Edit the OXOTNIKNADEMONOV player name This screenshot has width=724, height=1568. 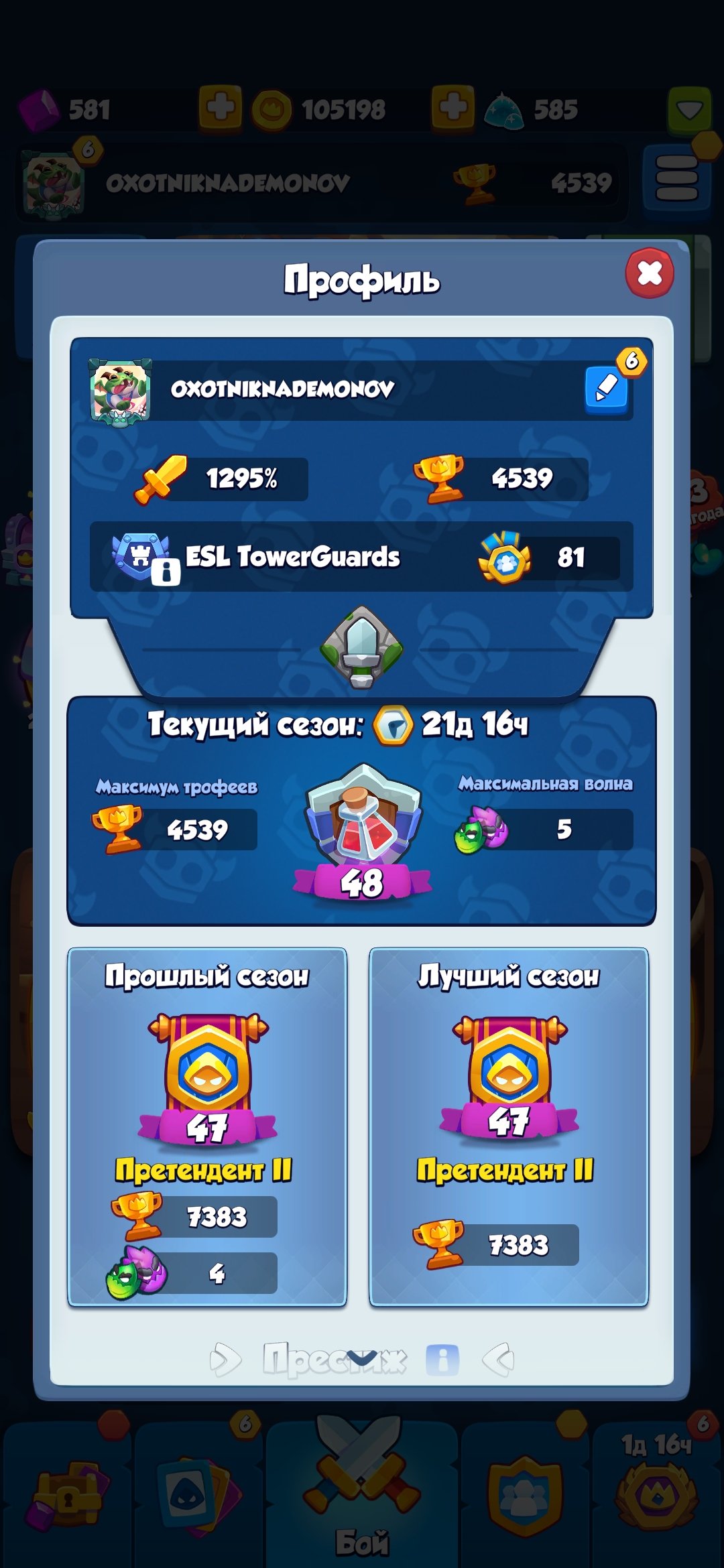(607, 390)
